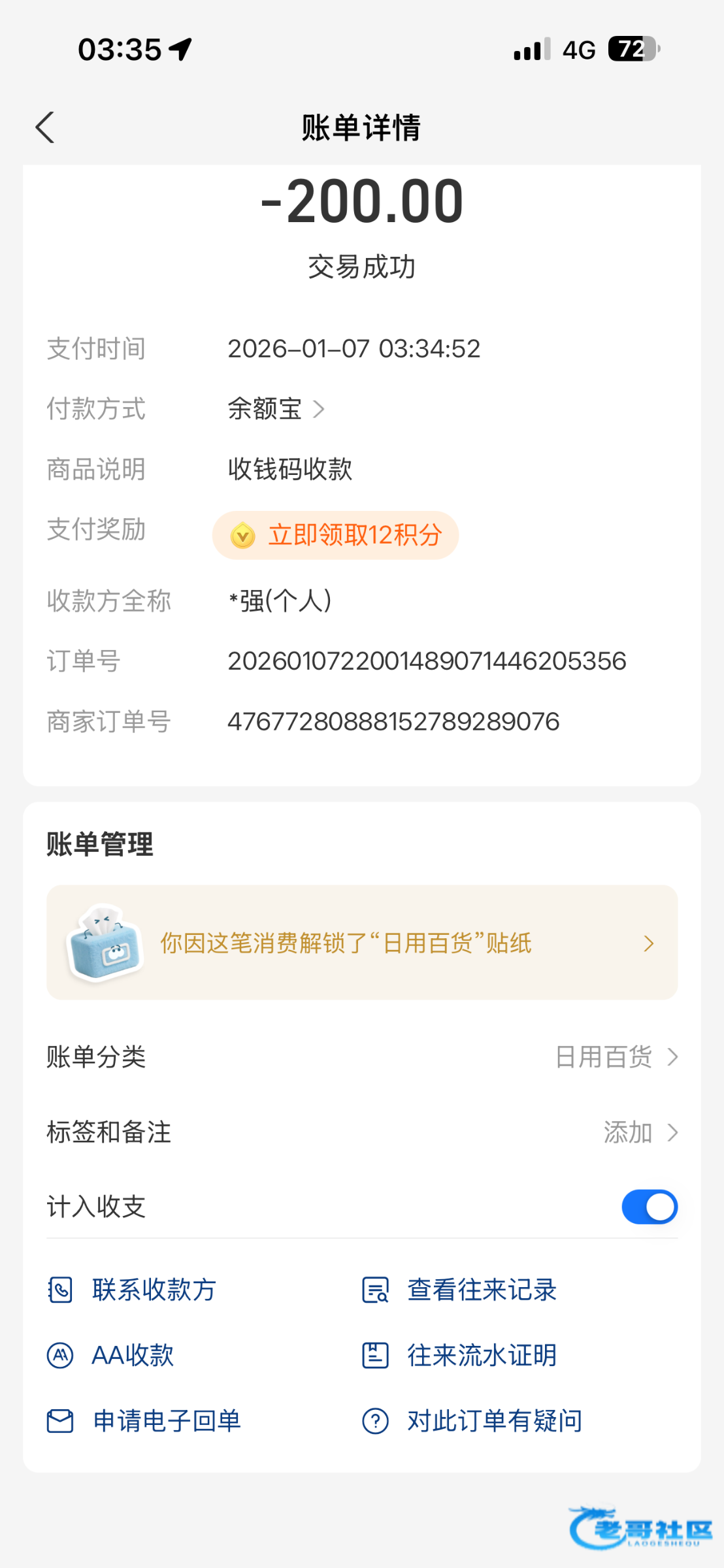724x1568 pixels.
Task: Request an e-receipt via 申请电子回单
Action: click(x=144, y=1421)
